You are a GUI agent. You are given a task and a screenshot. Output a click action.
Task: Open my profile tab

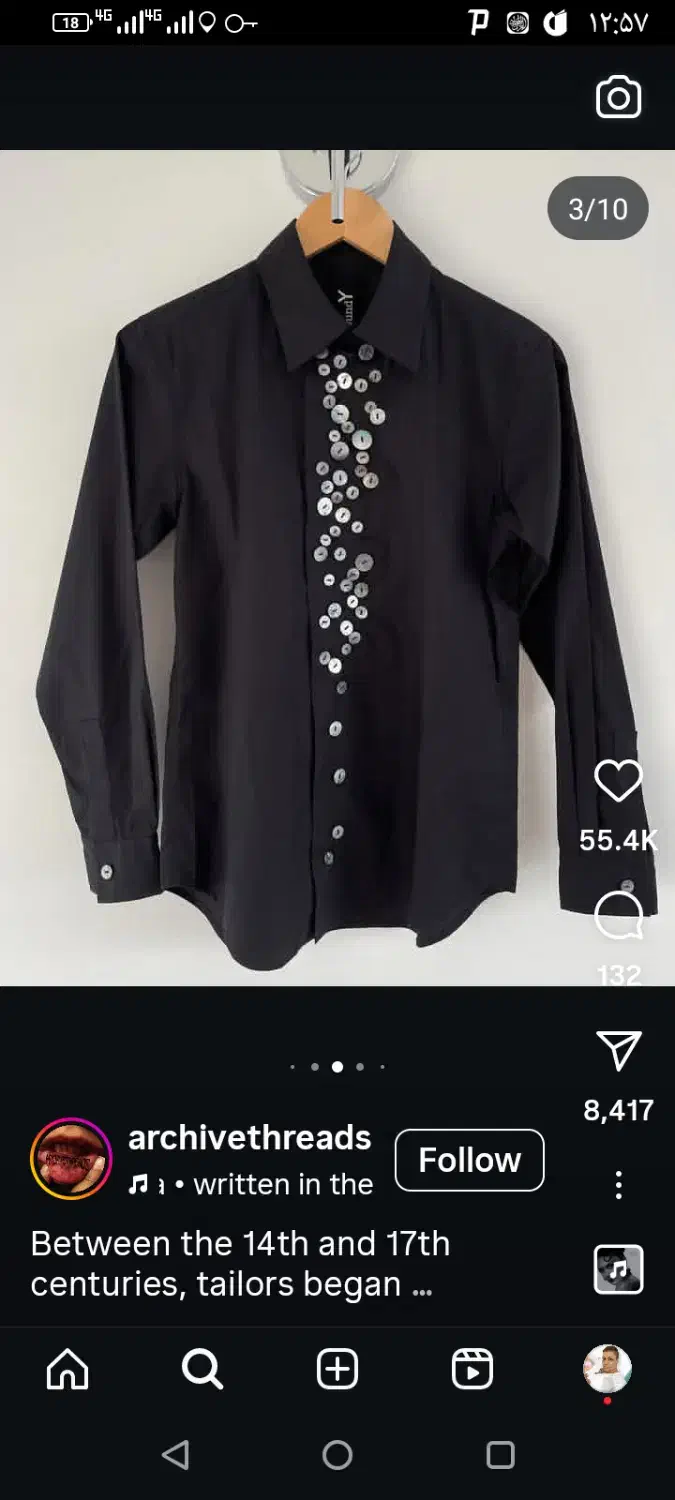coord(607,1369)
